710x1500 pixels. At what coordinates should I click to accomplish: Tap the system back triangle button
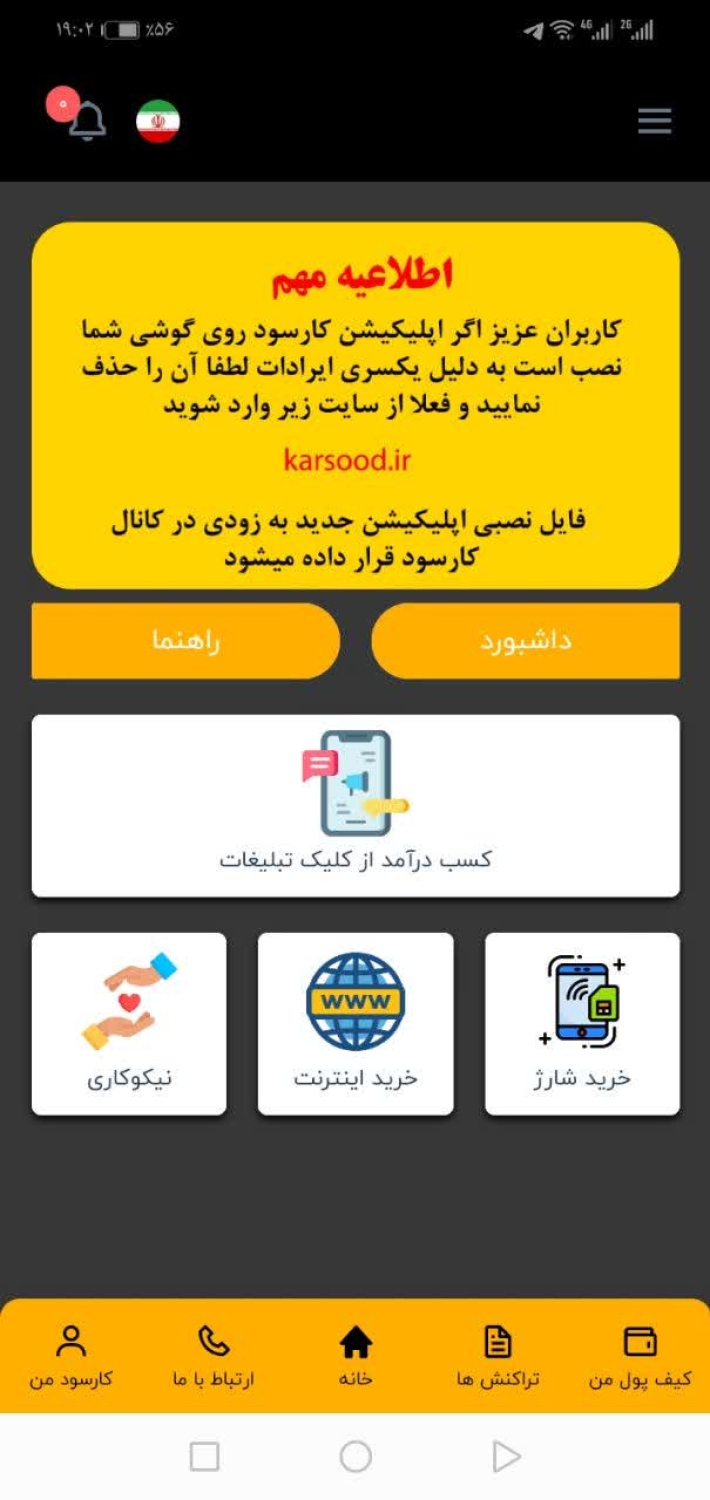506,1457
